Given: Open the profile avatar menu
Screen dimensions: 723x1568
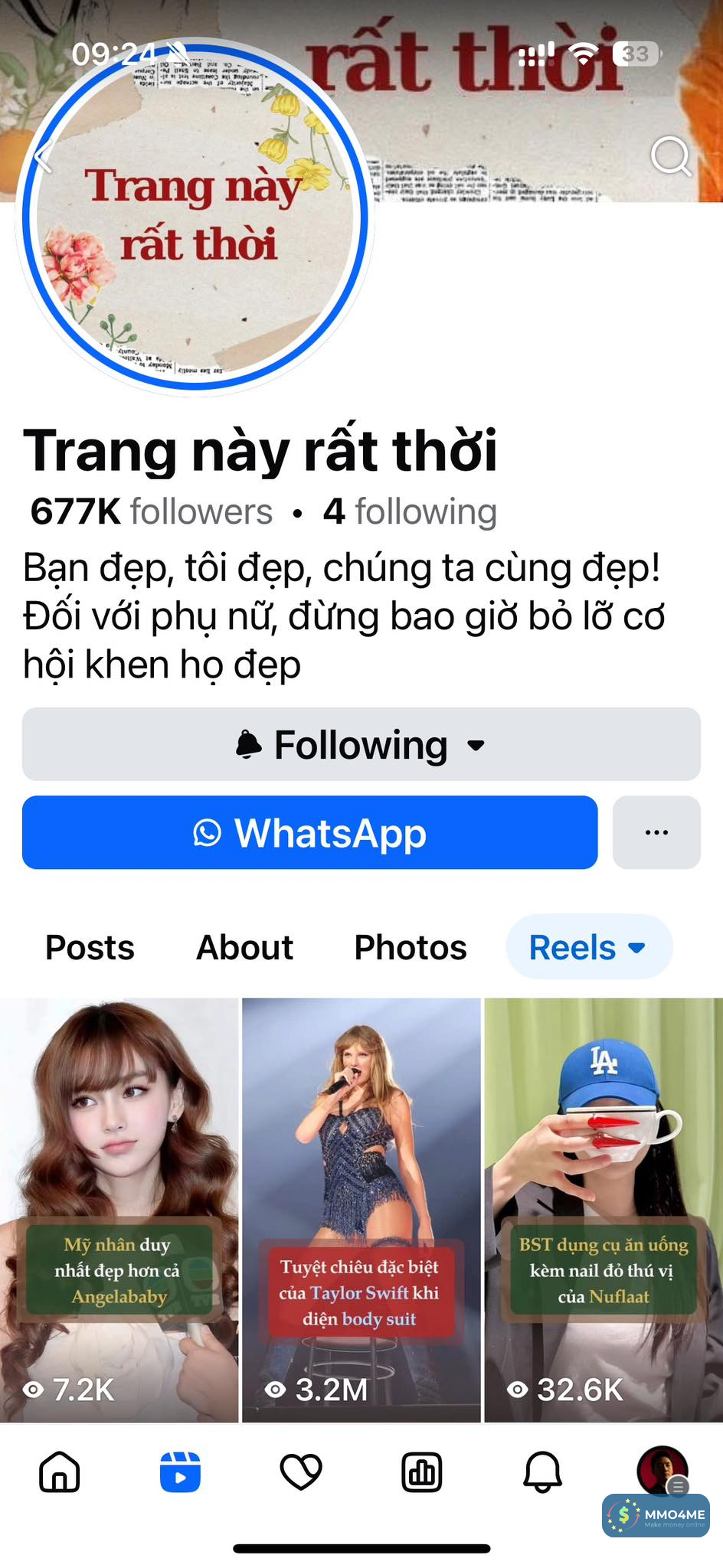Looking at the screenshot, I should pyautogui.click(x=662, y=1470).
